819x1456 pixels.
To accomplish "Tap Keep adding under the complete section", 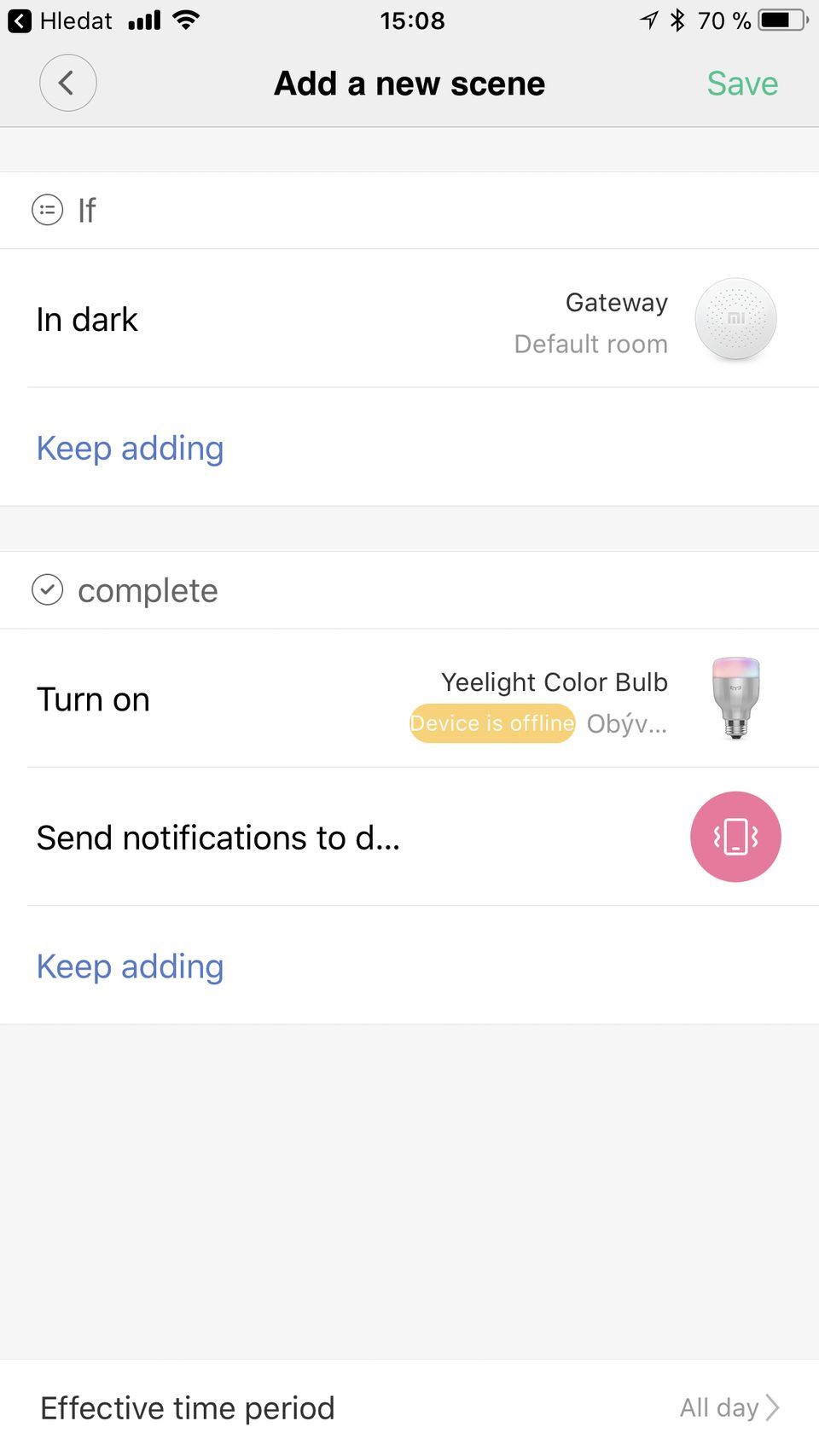I will [130, 966].
